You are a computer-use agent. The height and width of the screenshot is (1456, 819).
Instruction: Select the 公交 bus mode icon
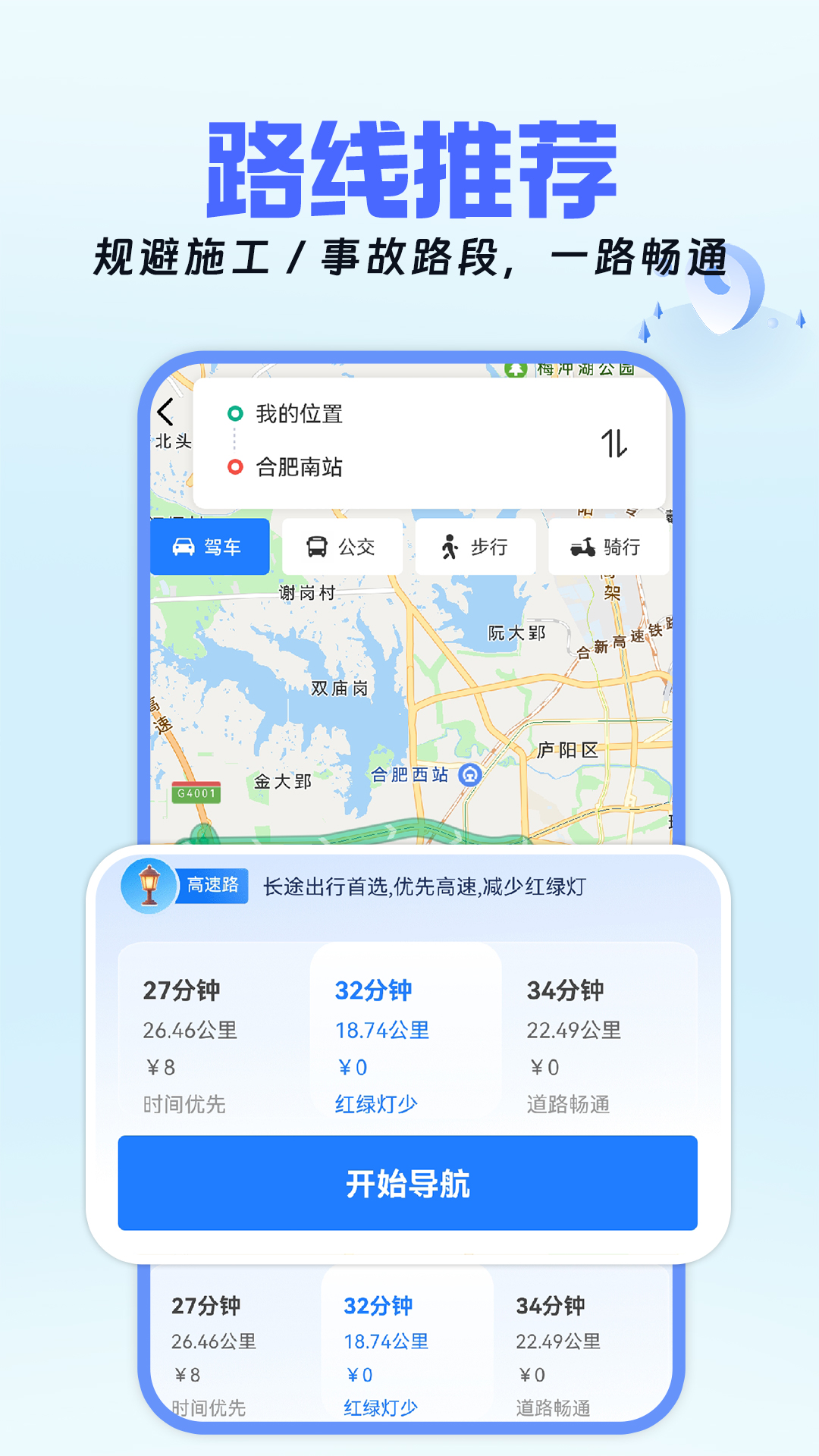point(319,546)
